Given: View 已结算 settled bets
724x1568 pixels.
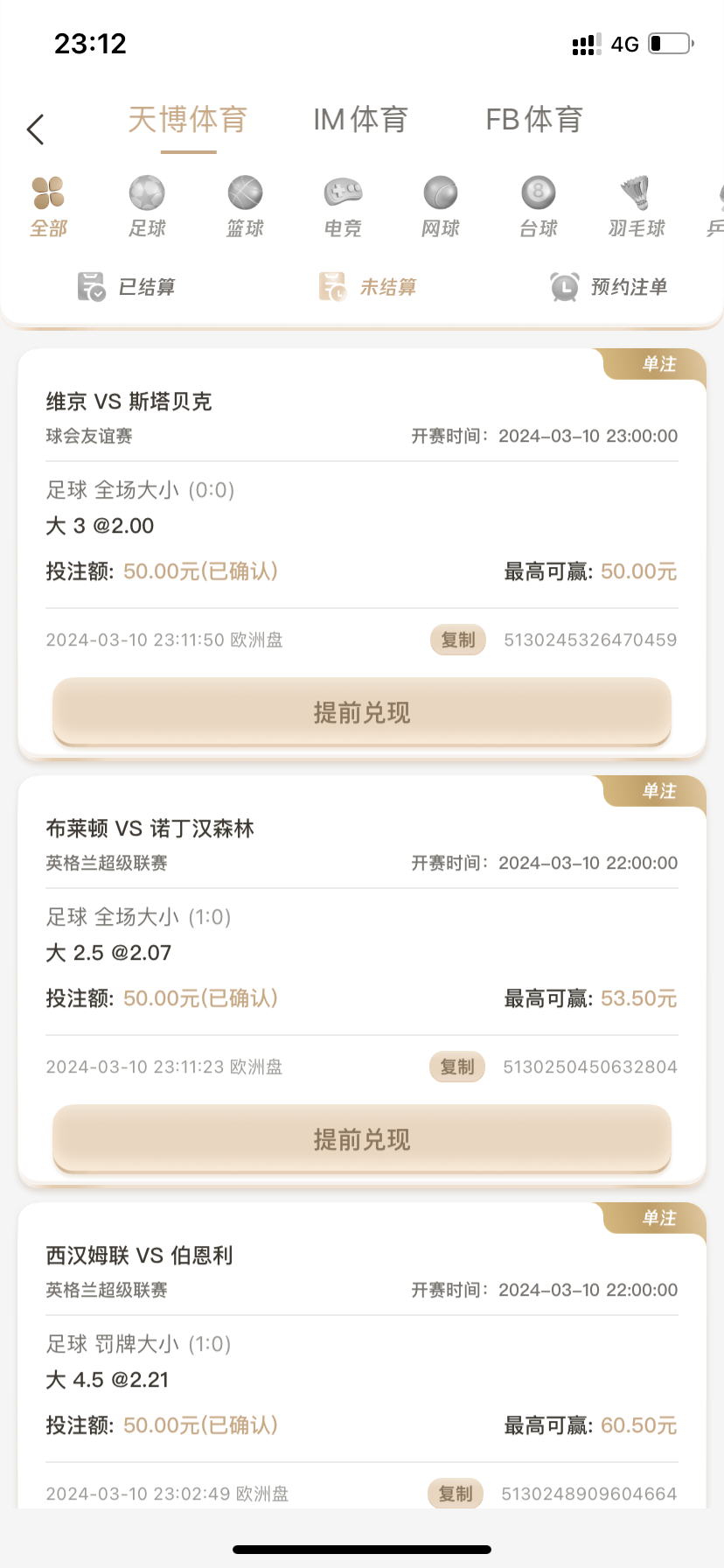Looking at the screenshot, I should coord(127,287).
